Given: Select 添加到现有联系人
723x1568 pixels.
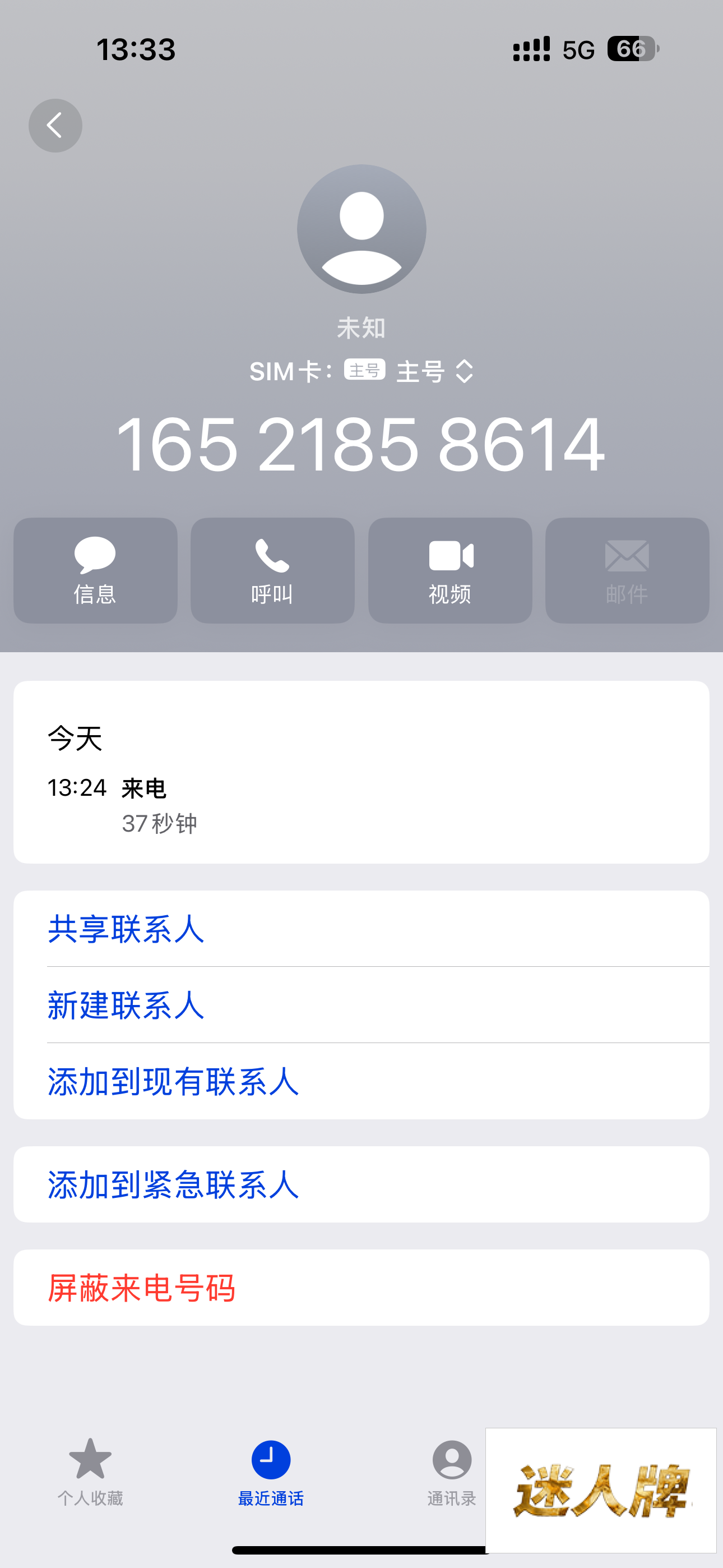Looking at the screenshot, I should pyautogui.click(x=173, y=1082).
